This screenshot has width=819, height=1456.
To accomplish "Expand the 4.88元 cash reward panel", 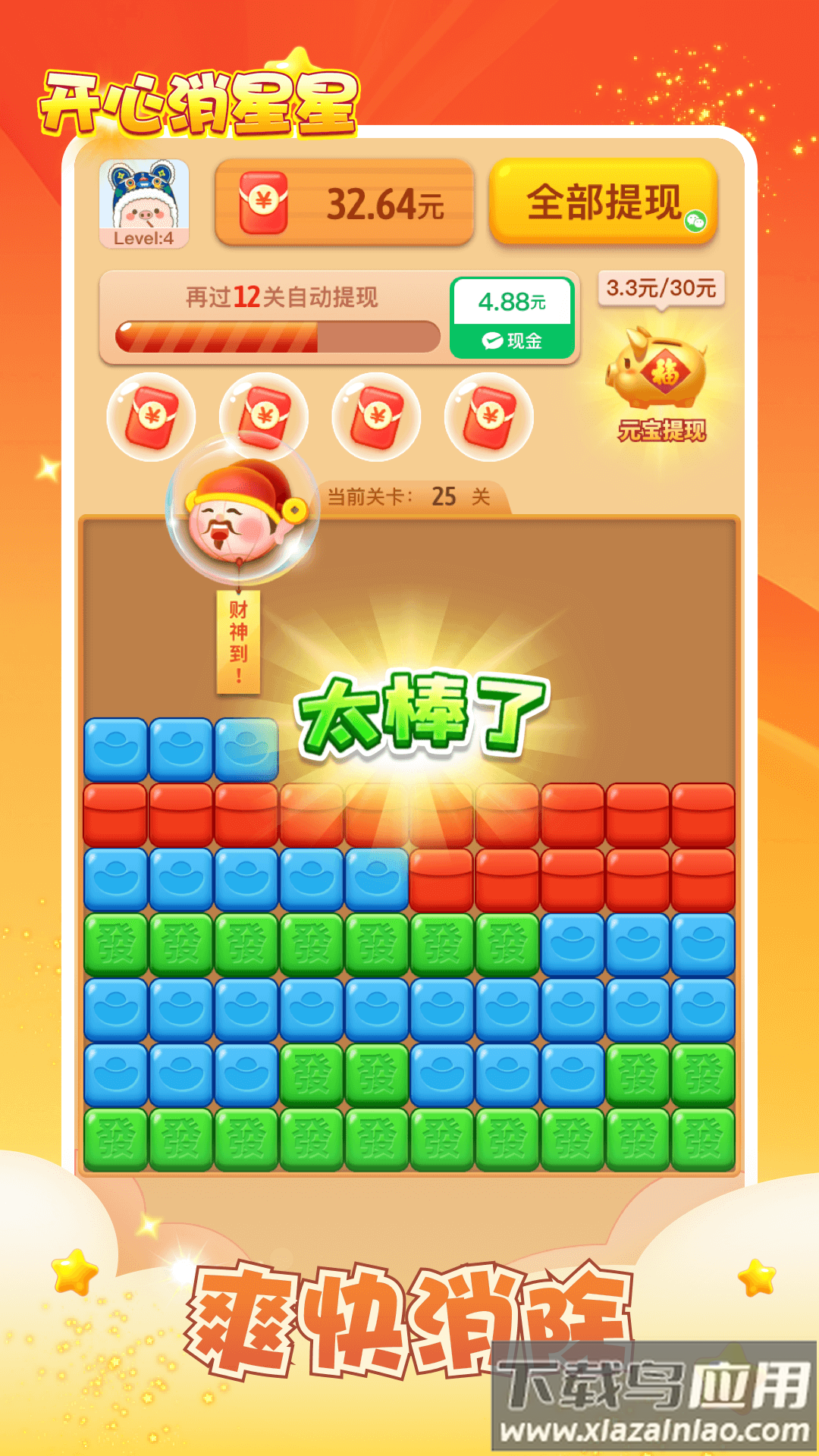I will point(514,302).
